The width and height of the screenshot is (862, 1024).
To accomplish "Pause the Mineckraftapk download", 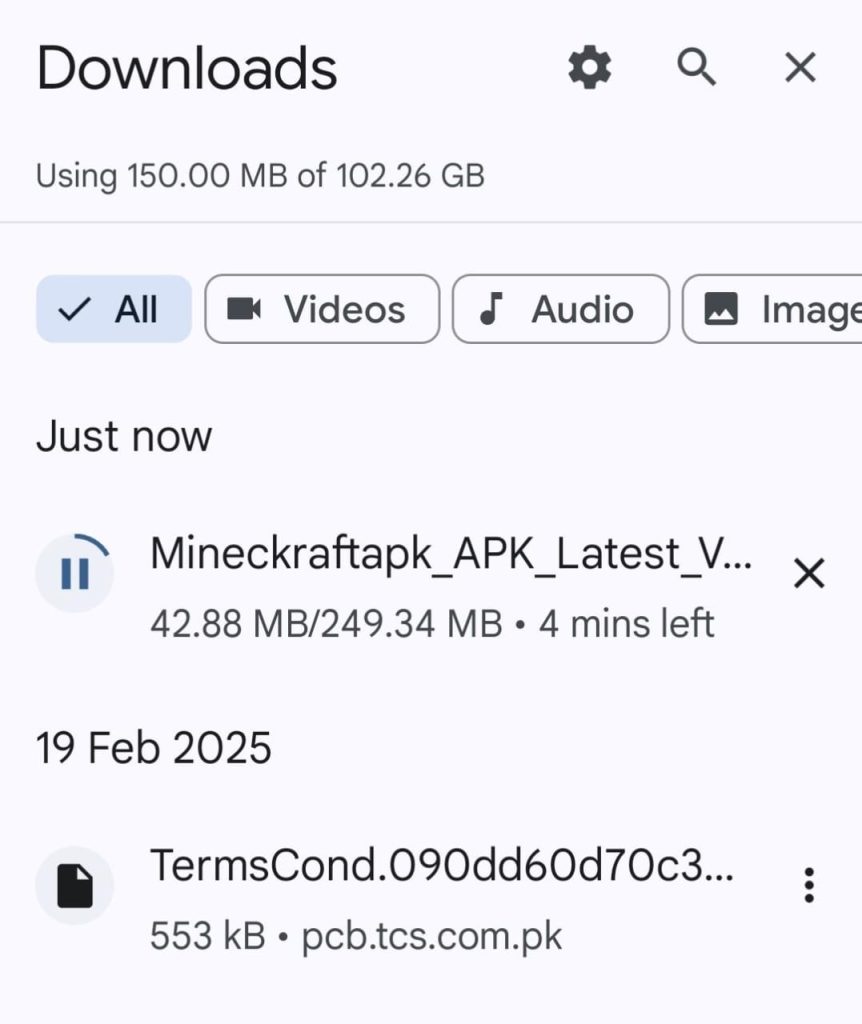I will (x=75, y=573).
